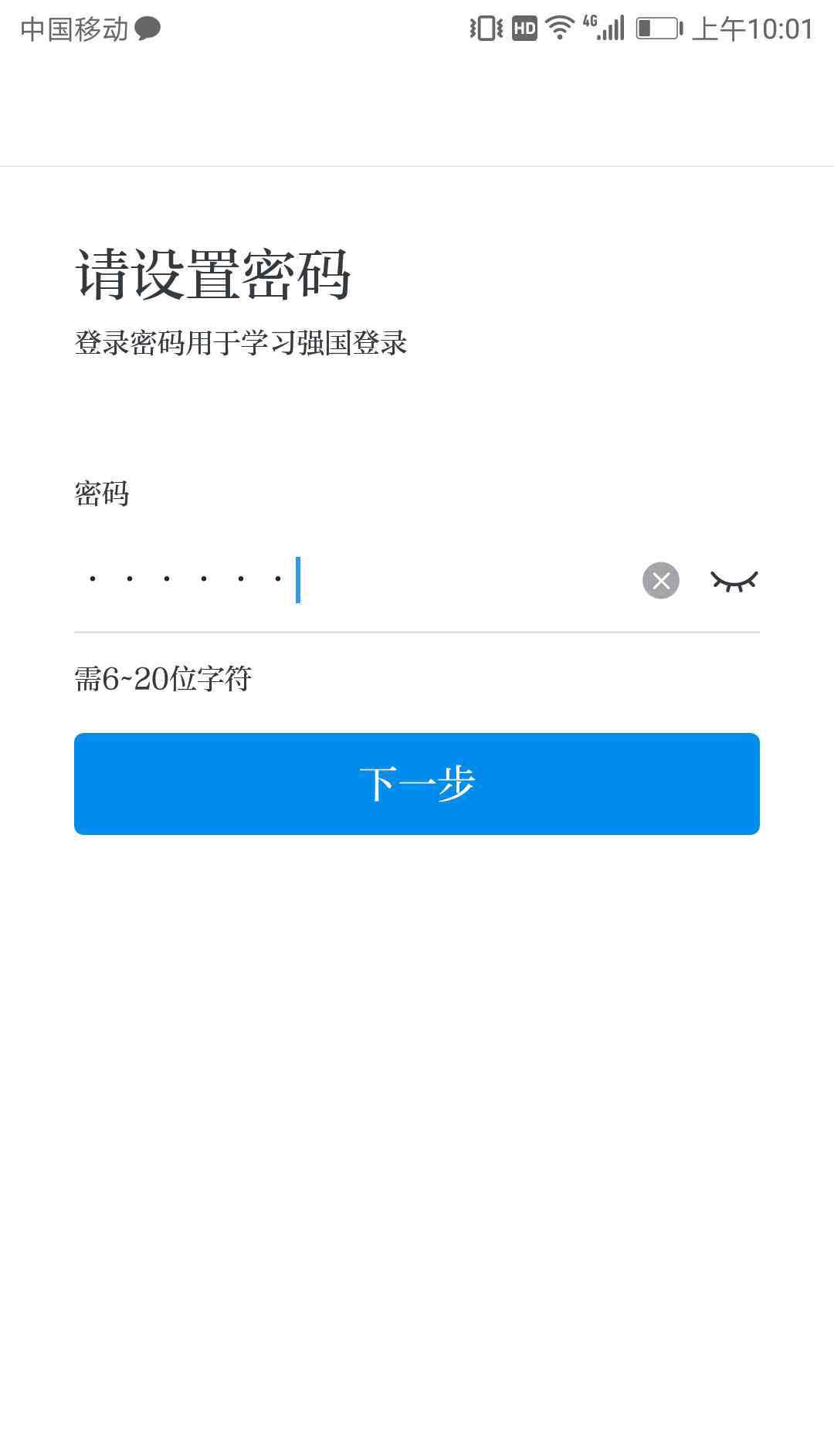This screenshot has width=834, height=1456.
Task: Tap 下一步 to continue
Action: [x=417, y=783]
